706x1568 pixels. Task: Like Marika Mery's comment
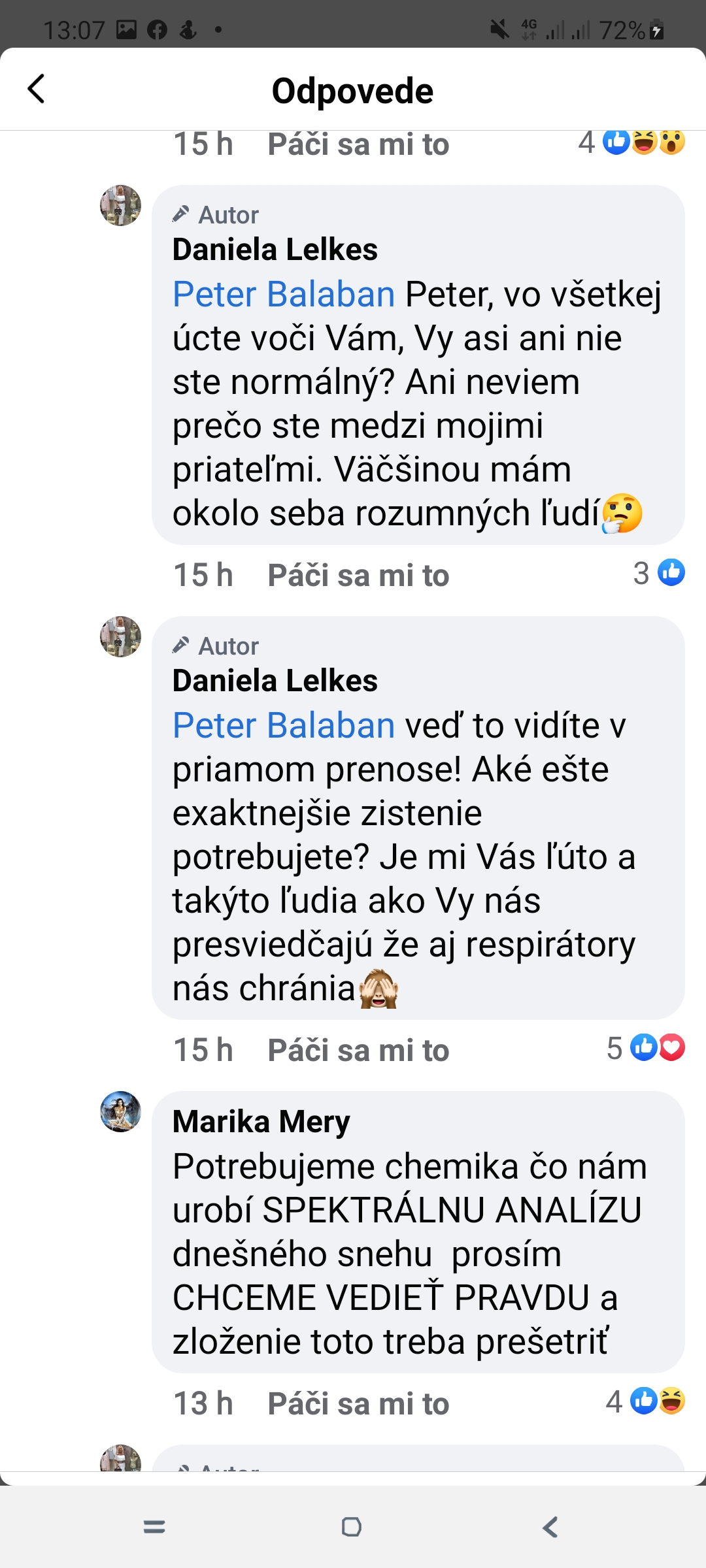tap(358, 1403)
